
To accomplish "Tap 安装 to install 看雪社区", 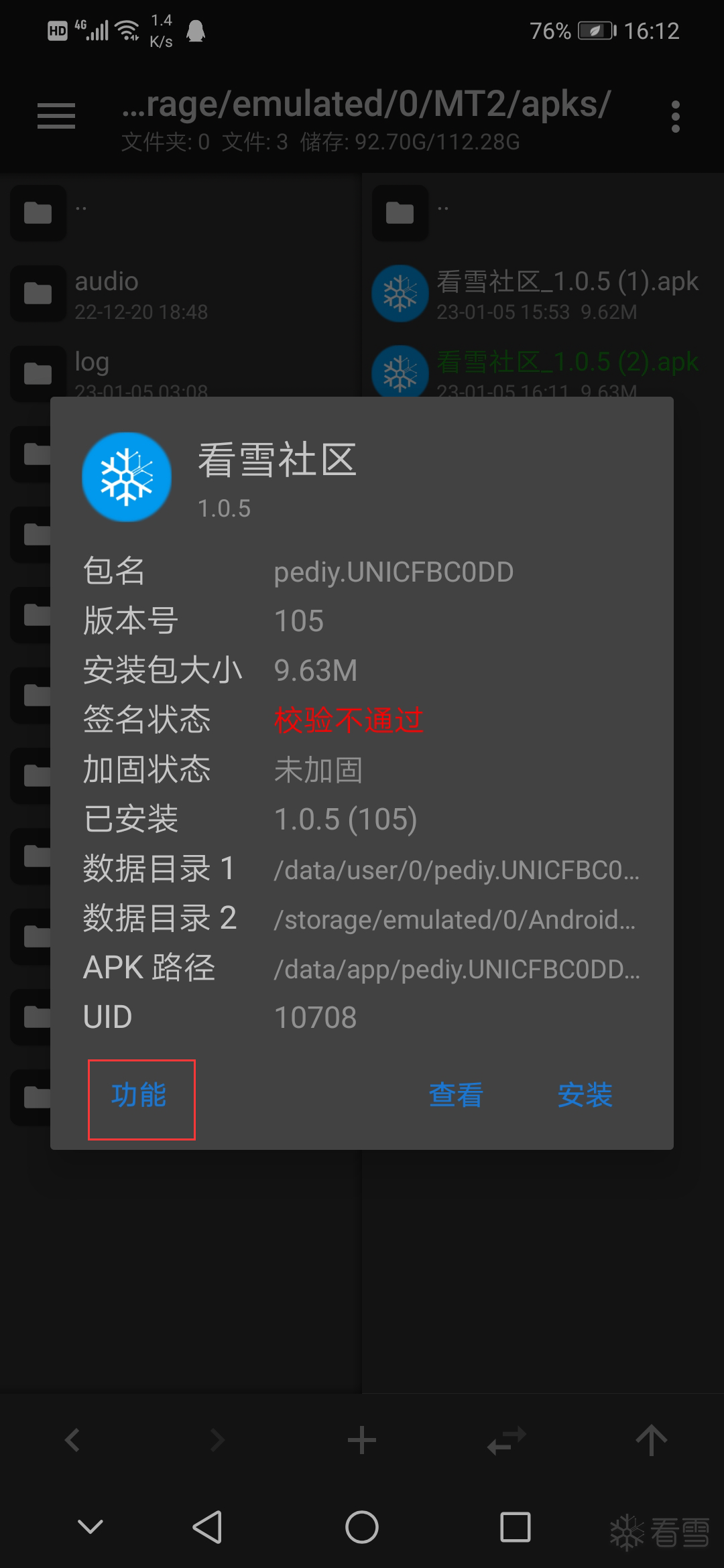I will click(x=585, y=1096).
